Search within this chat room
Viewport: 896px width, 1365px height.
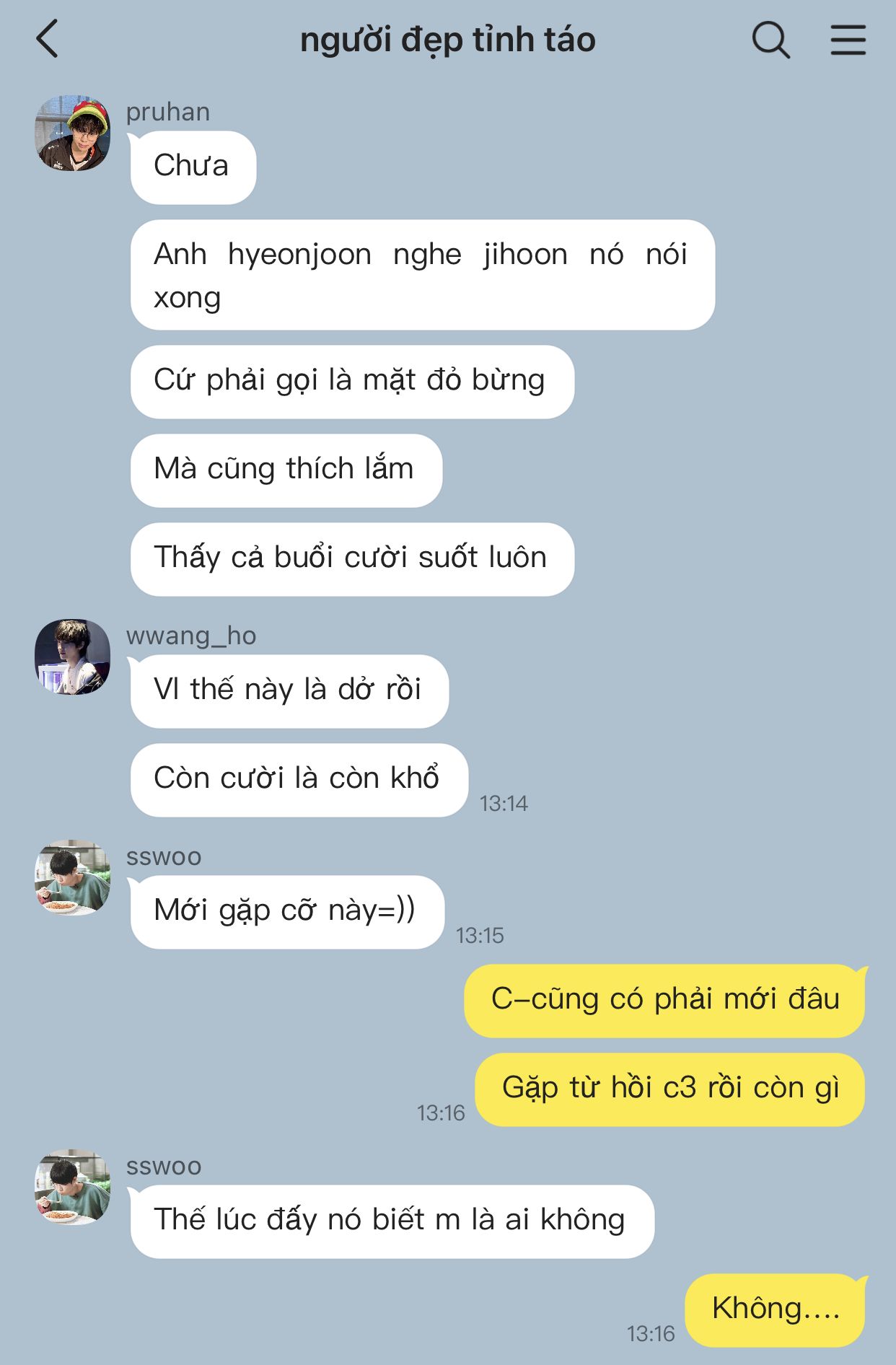coord(770,39)
